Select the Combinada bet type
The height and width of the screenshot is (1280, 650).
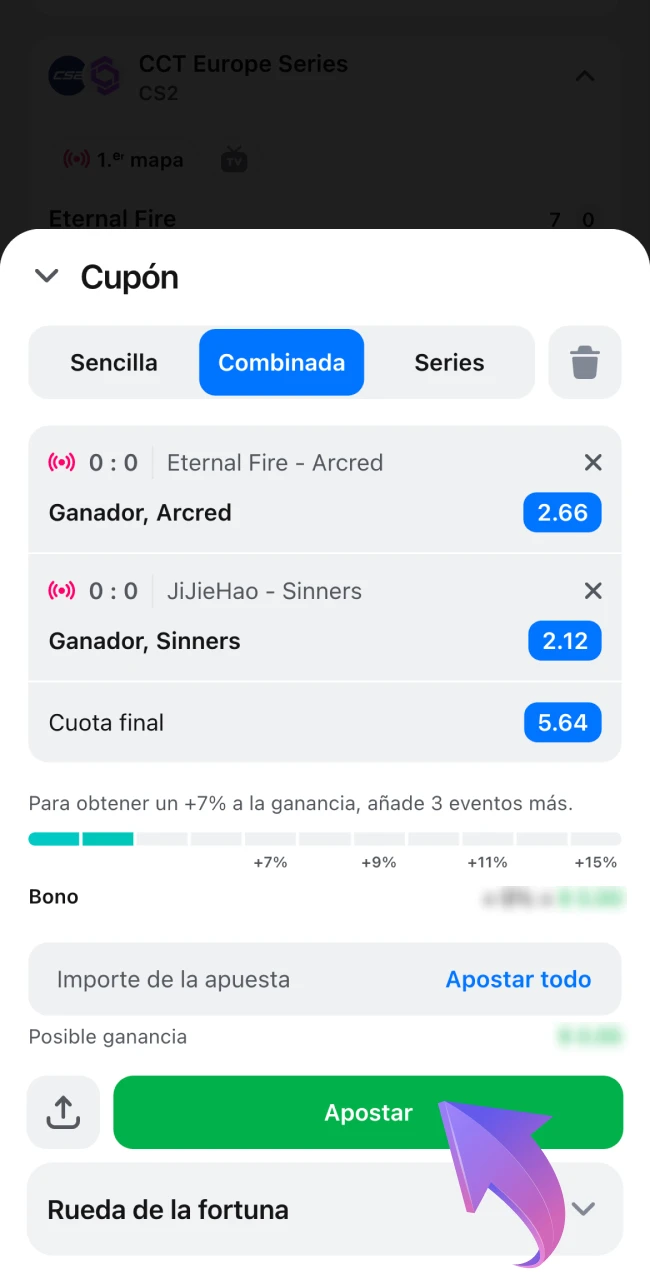(281, 362)
